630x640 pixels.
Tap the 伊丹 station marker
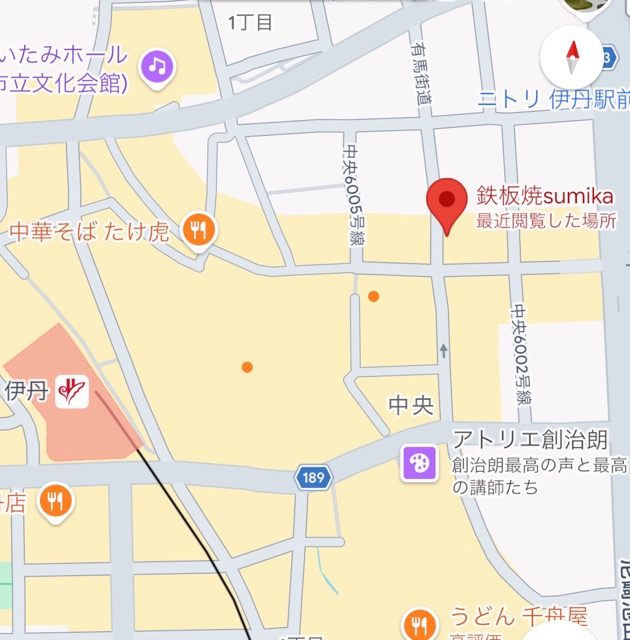[x=70, y=392]
